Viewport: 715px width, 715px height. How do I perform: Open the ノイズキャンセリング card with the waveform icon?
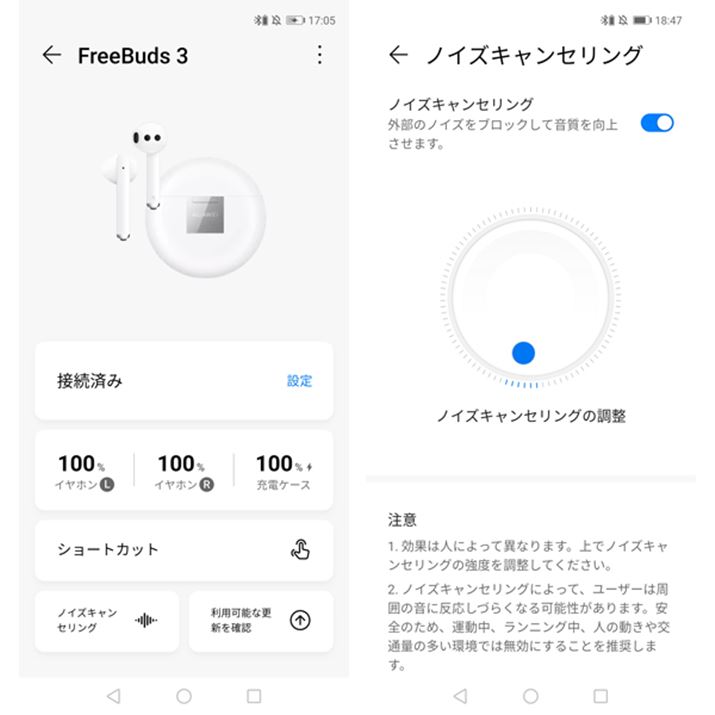coord(107,620)
